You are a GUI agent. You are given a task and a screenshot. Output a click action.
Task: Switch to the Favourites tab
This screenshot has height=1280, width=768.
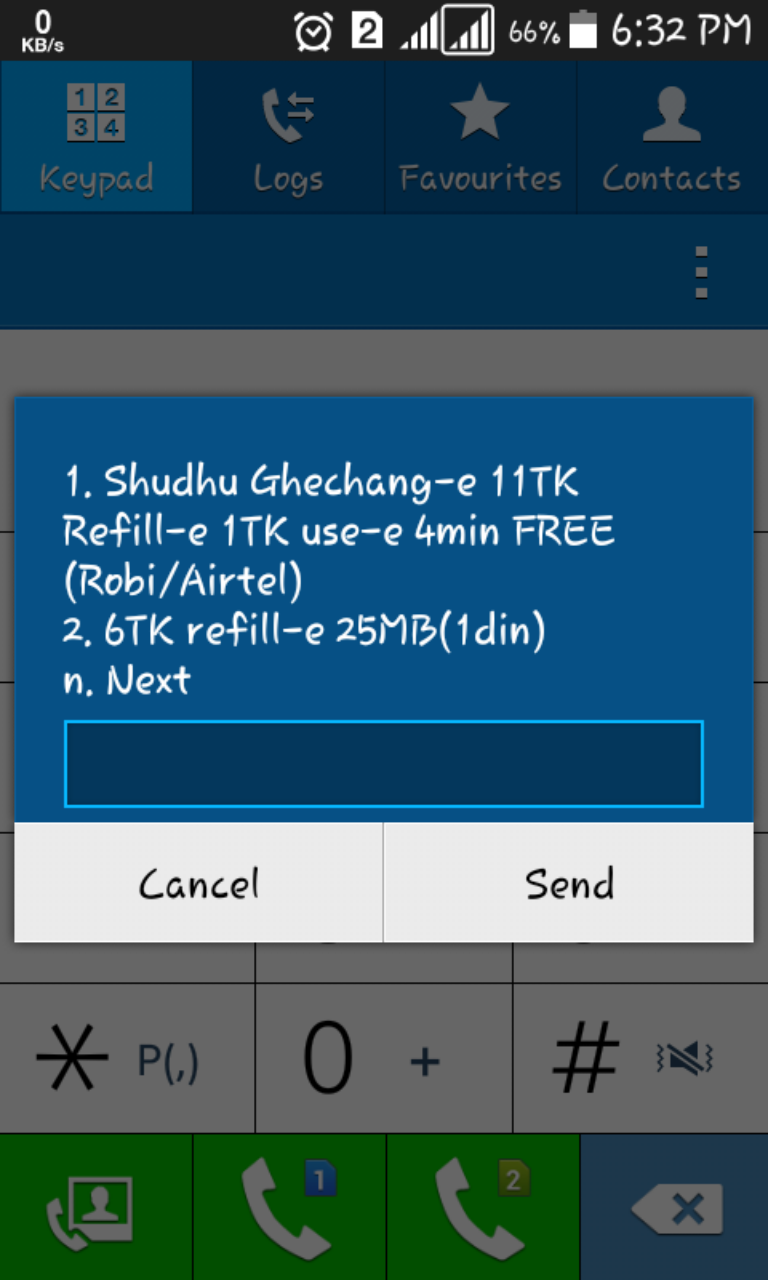tap(480, 137)
